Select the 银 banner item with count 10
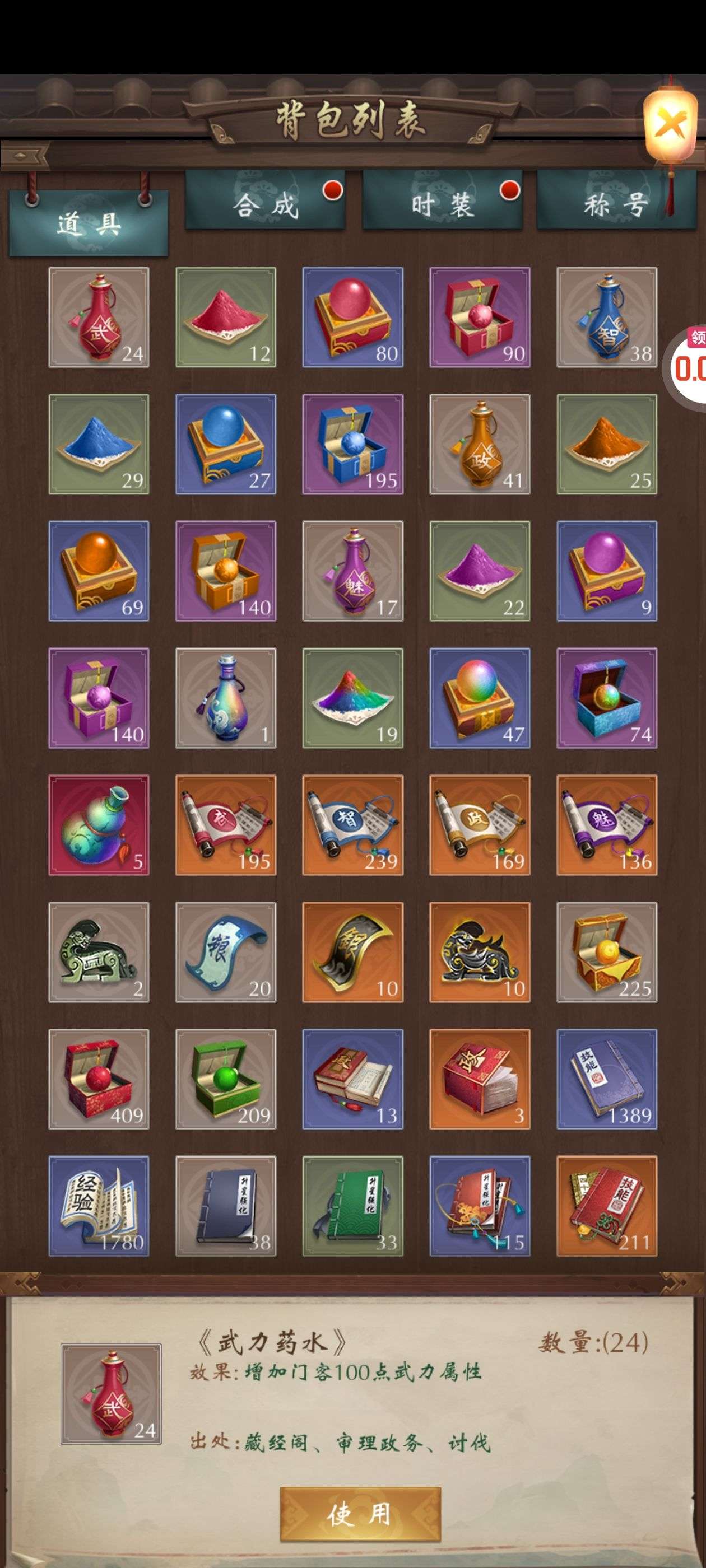 point(352,952)
